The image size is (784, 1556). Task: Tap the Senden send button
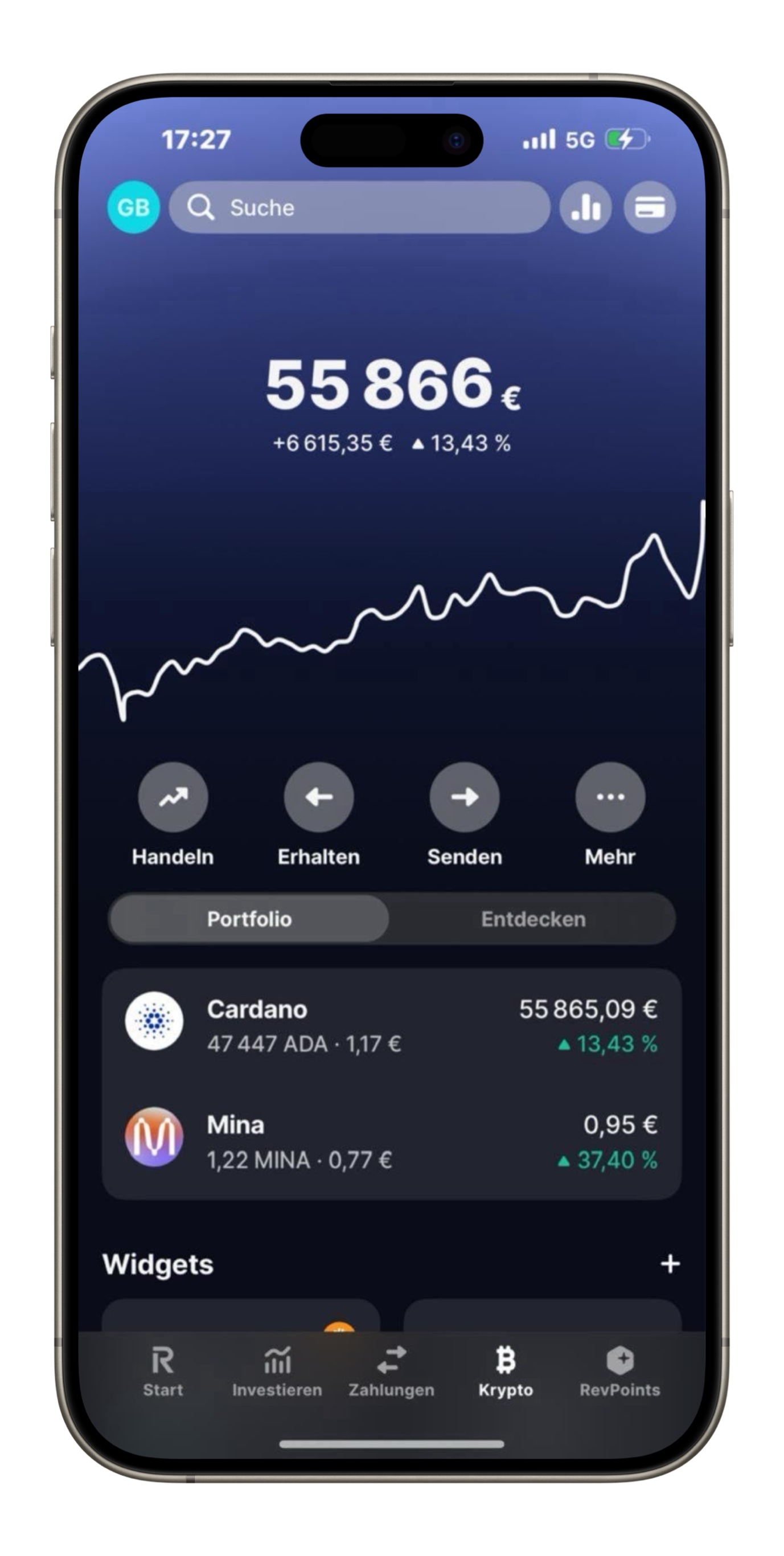click(465, 797)
